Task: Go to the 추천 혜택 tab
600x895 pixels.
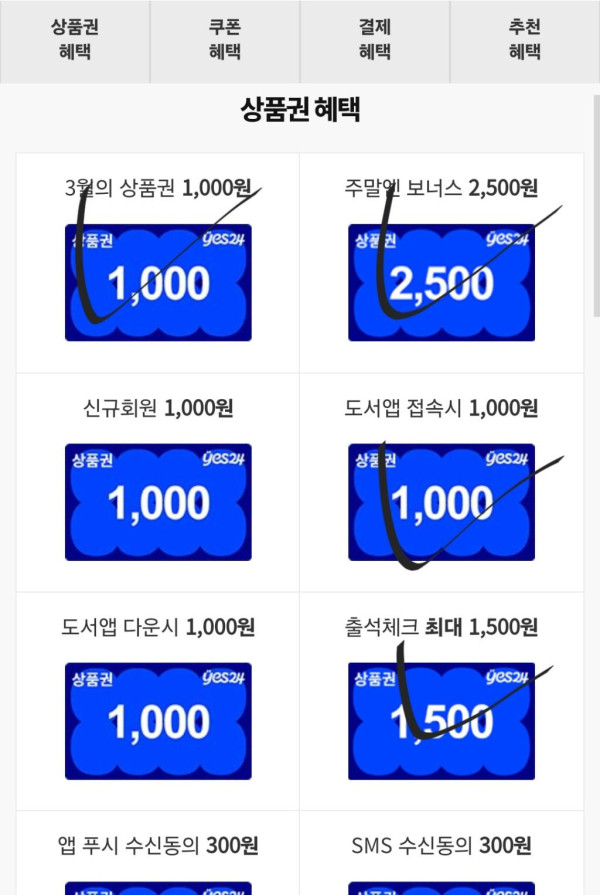Action: (x=525, y=40)
